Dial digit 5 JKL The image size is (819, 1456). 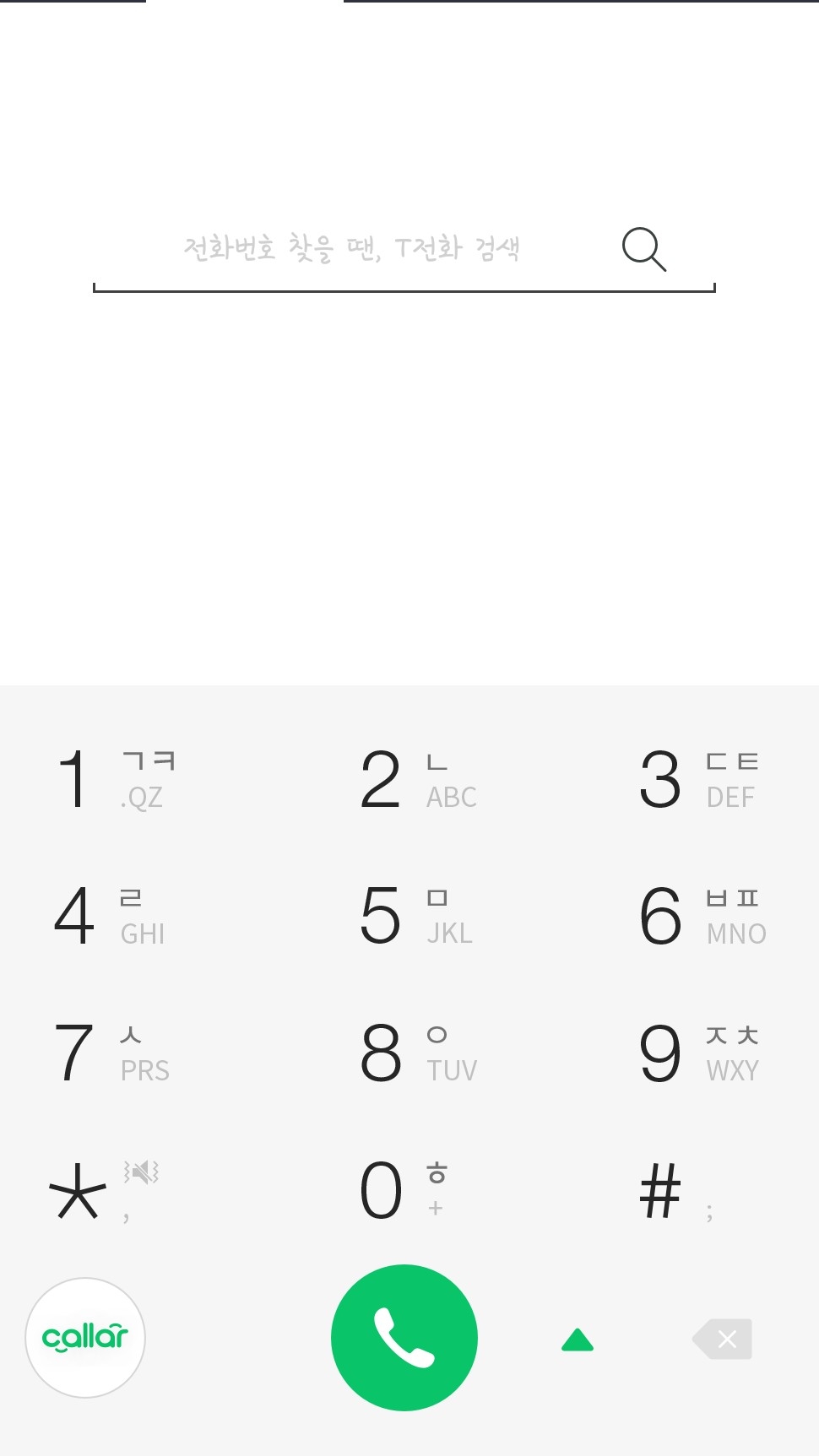tap(415, 916)
